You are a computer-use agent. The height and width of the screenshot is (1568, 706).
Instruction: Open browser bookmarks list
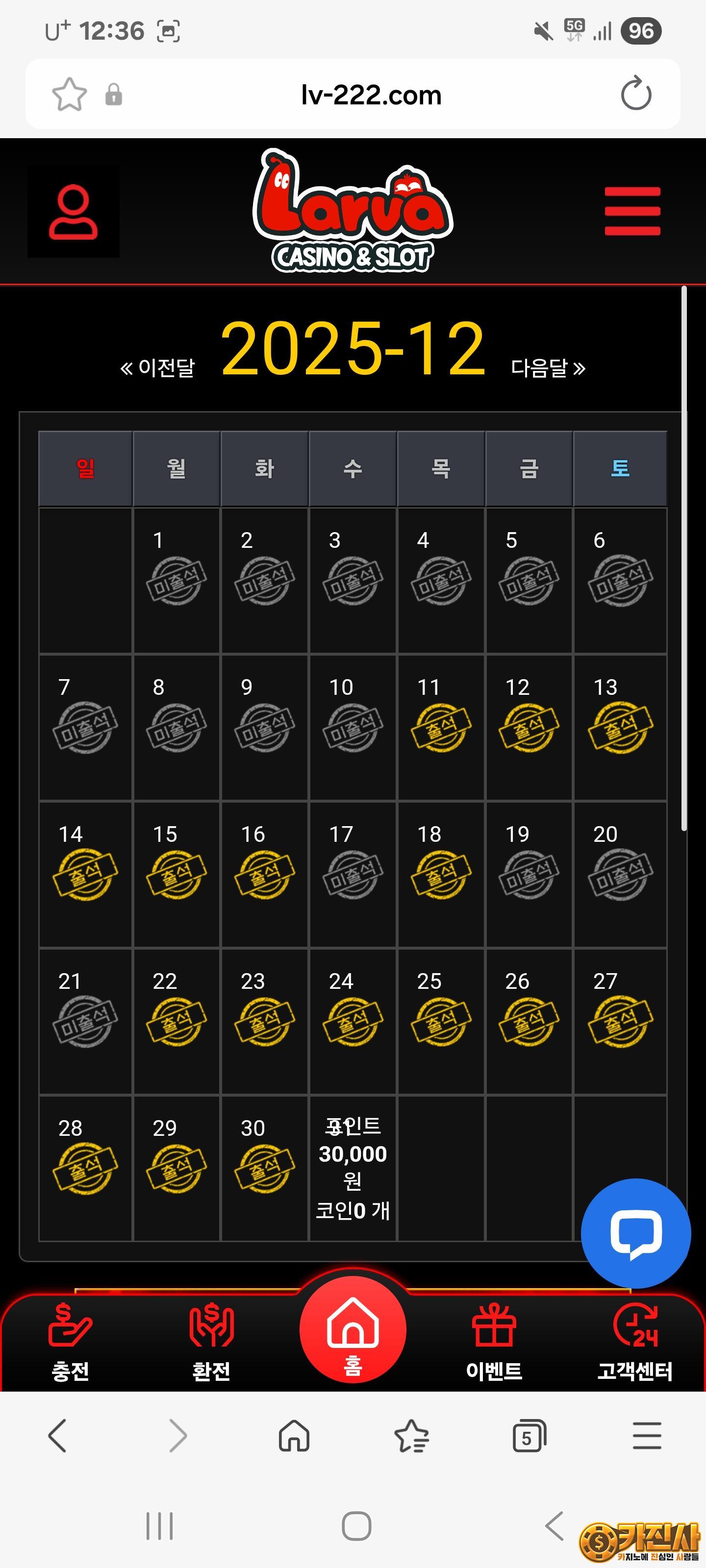click(x=412, y=1436)
